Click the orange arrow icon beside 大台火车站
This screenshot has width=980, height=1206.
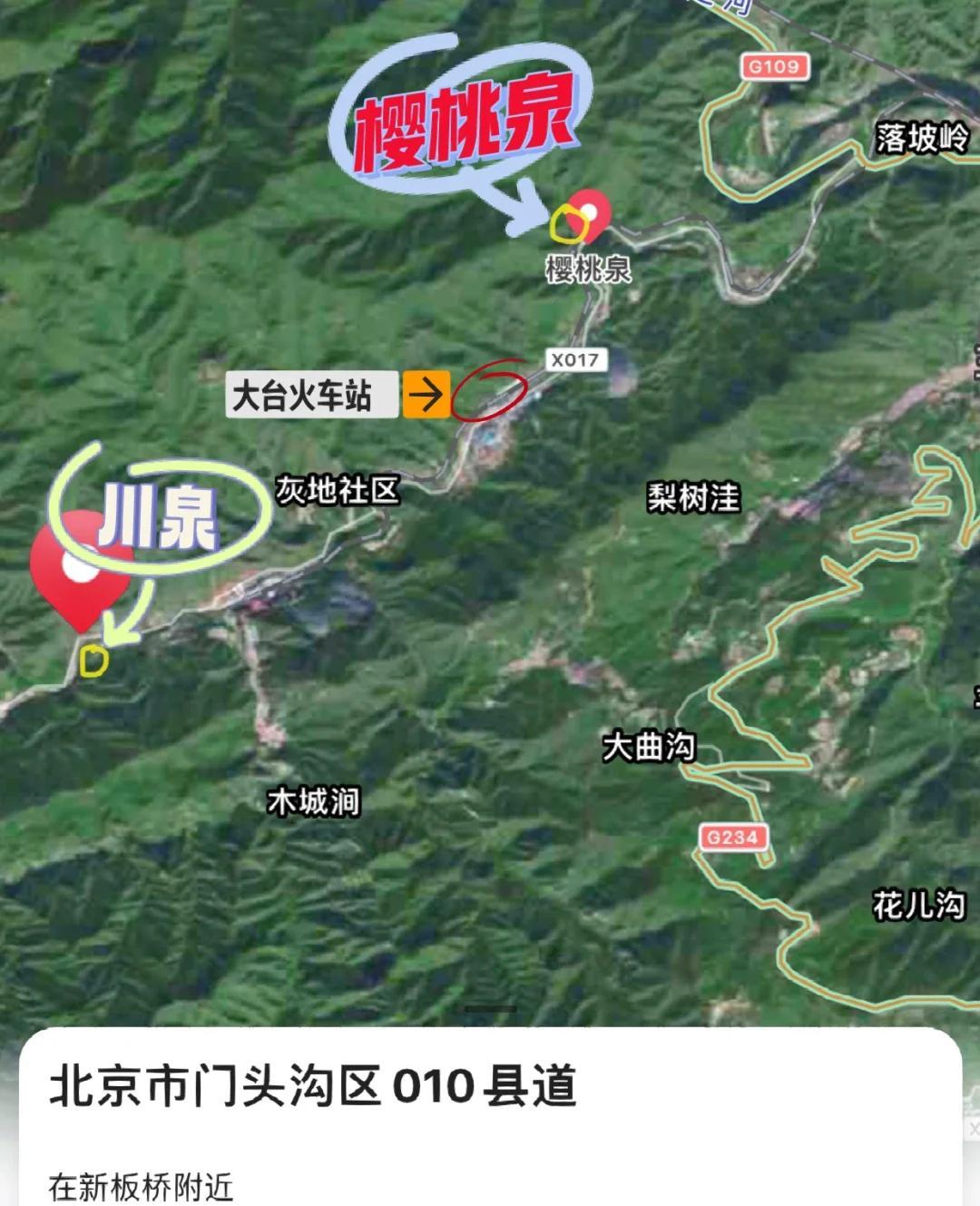coord(426,393)
